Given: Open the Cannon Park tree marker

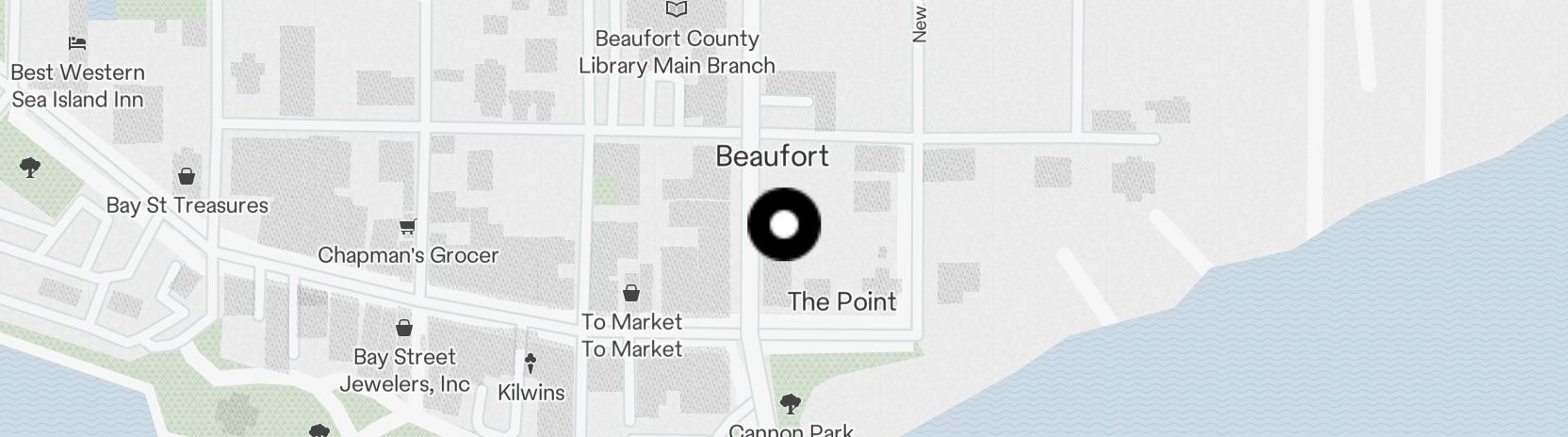Looking at the screenshot, I should click(791, 404).
